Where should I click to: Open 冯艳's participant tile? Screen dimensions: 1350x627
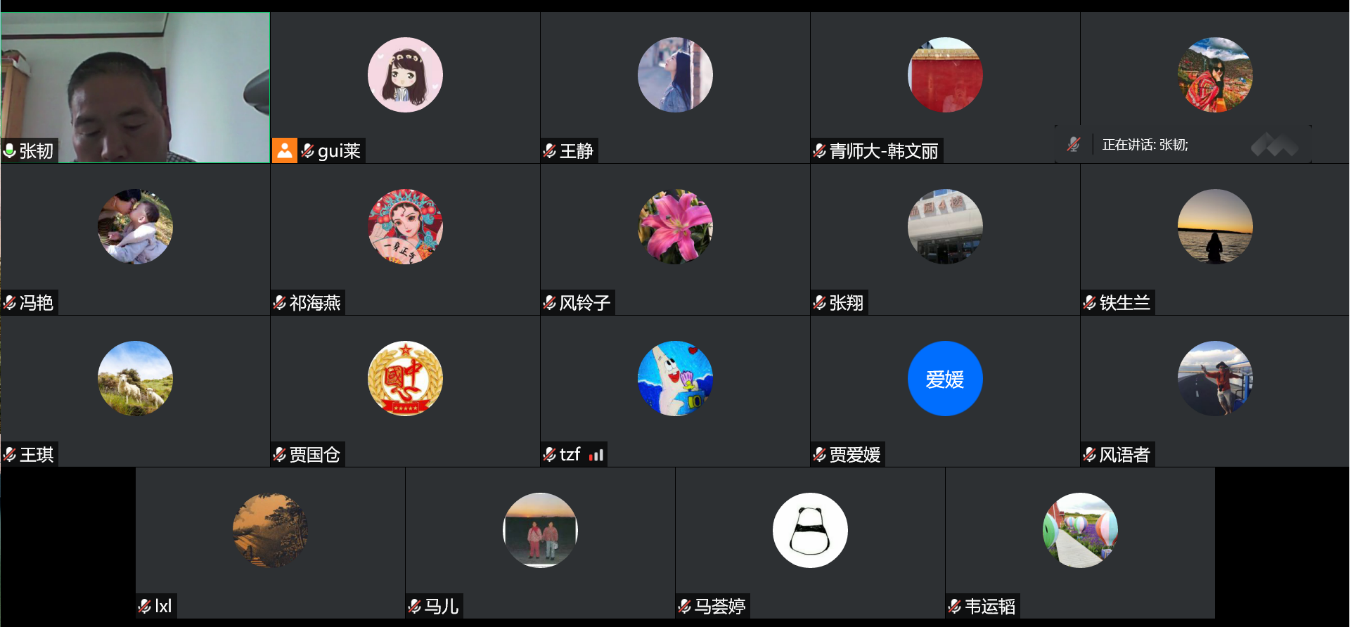tap(135, 240)
